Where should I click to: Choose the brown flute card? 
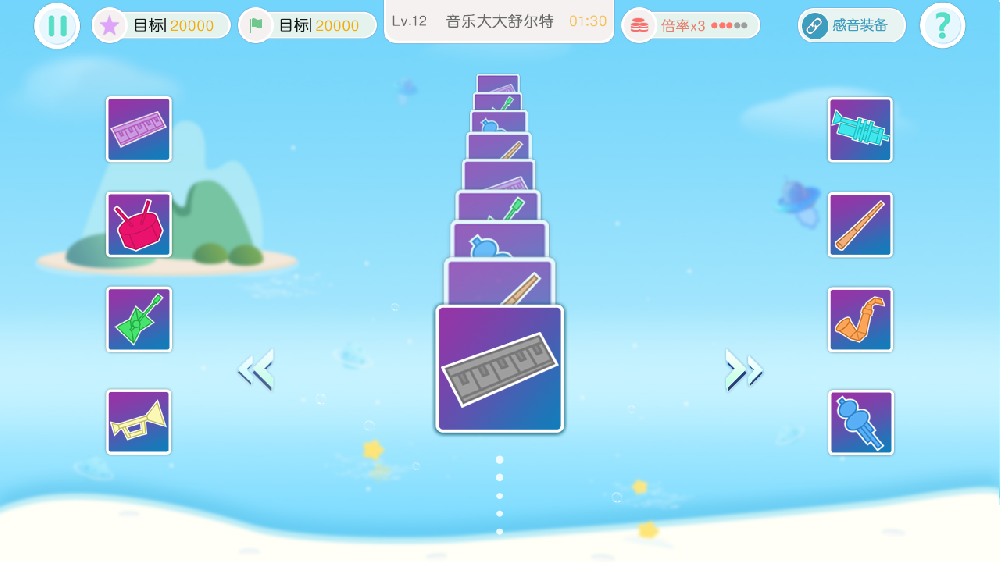[x=860, y=225]
